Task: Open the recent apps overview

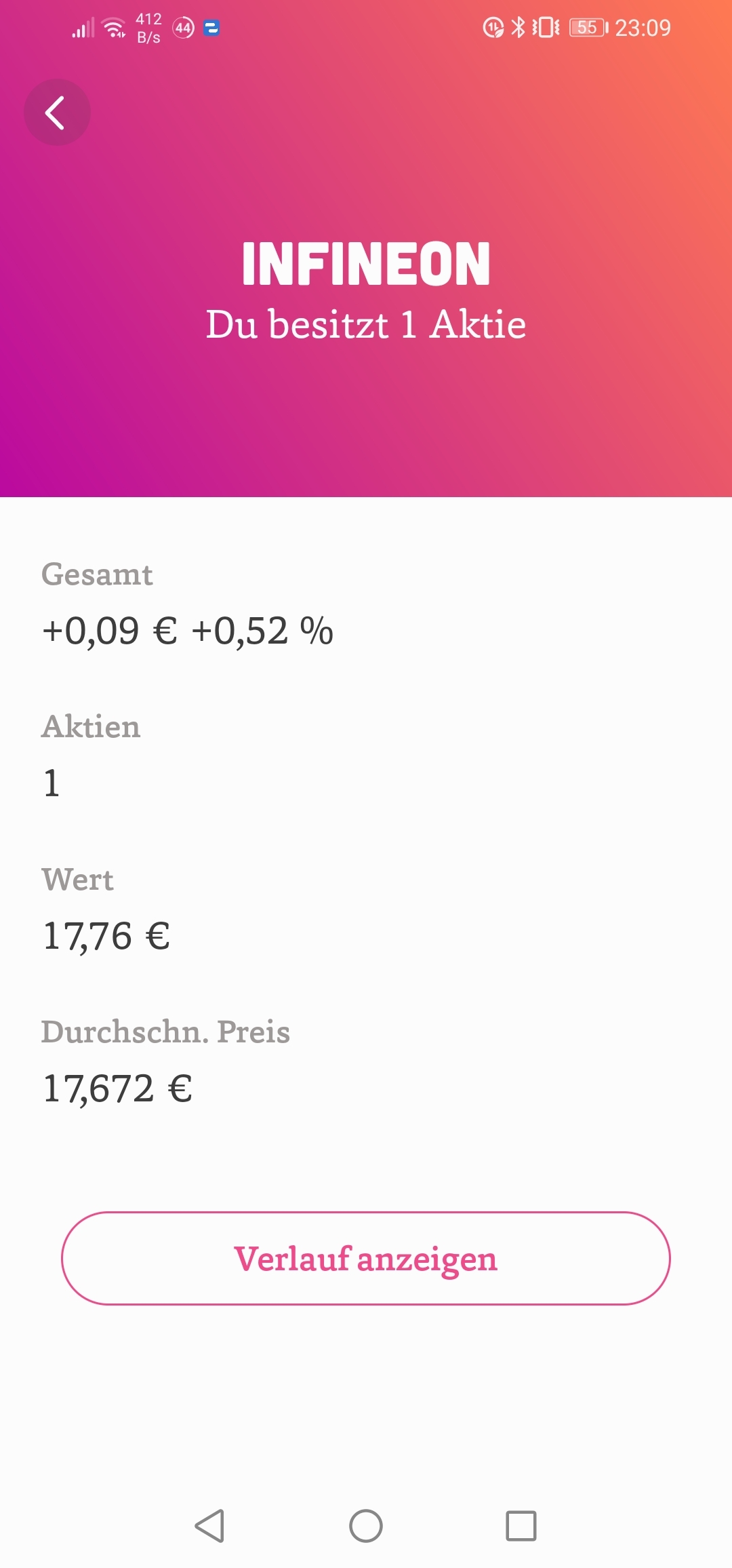Action: click(521, 1526)
